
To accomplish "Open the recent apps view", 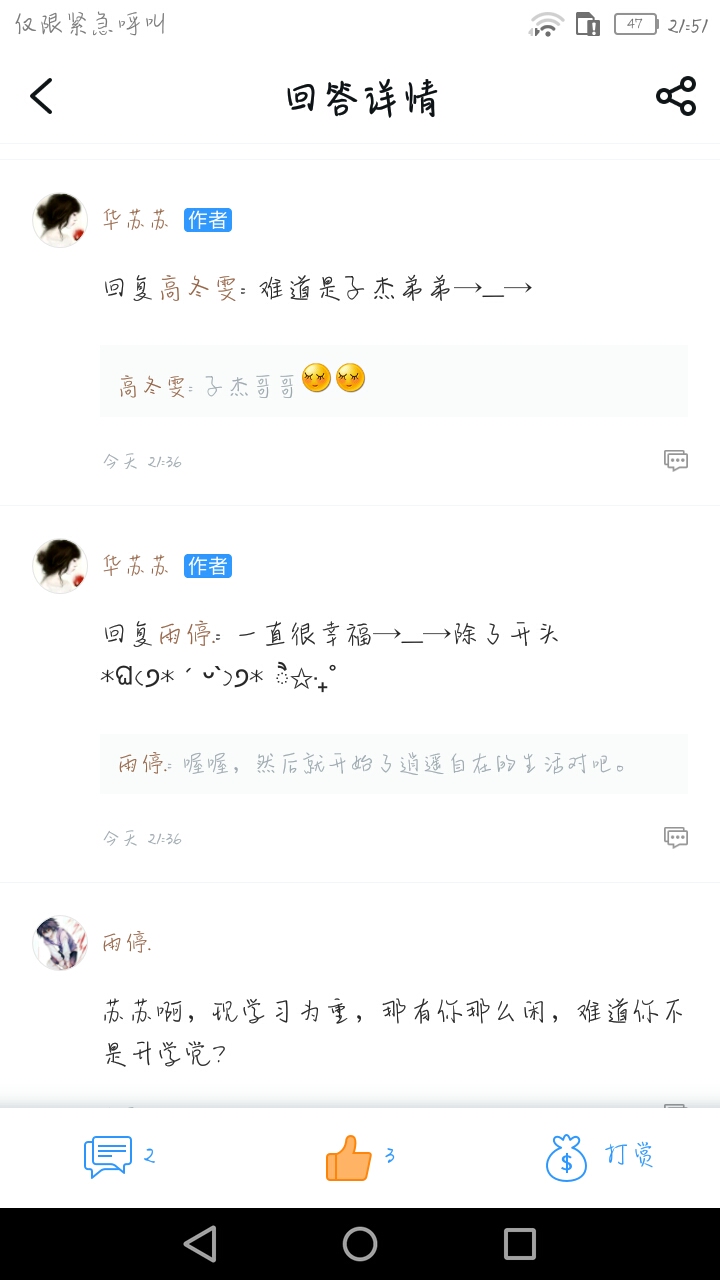I will [520, 1244].
